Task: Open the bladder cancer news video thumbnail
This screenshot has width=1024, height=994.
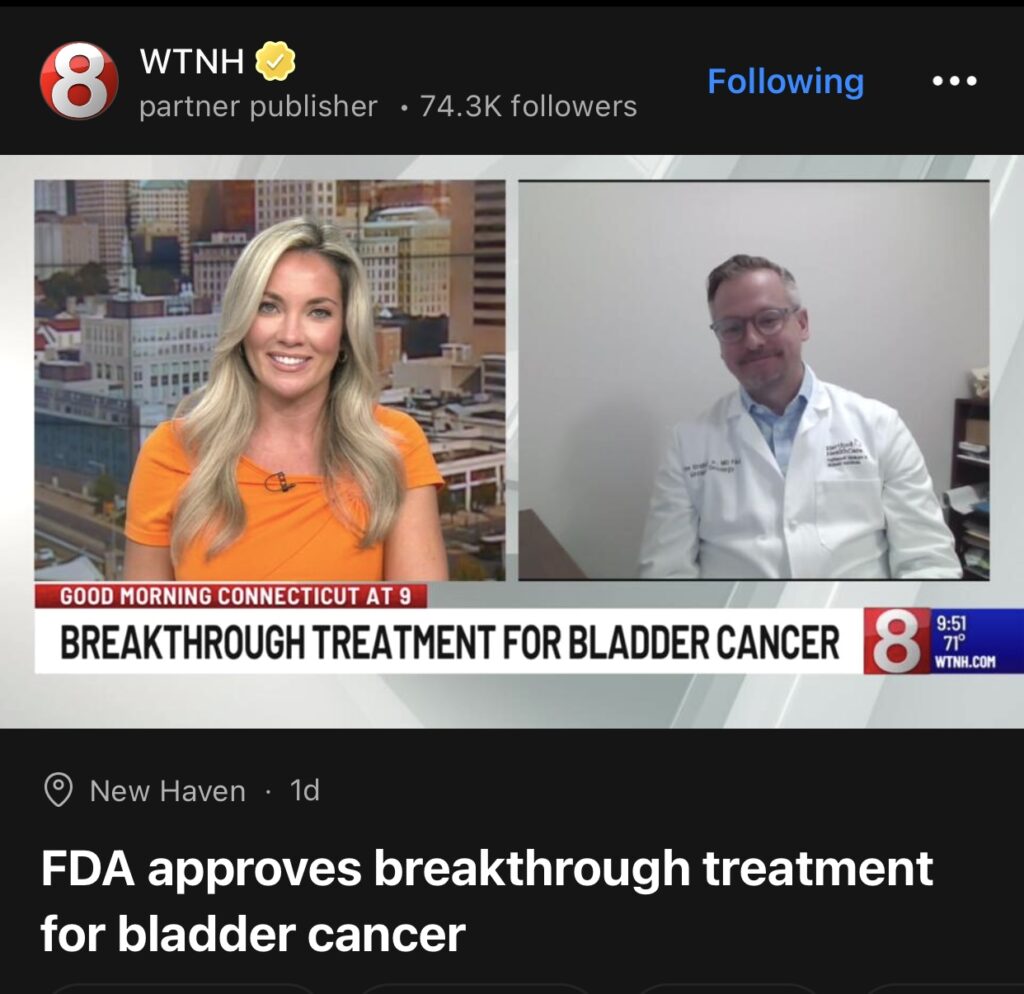Action: 512,440
